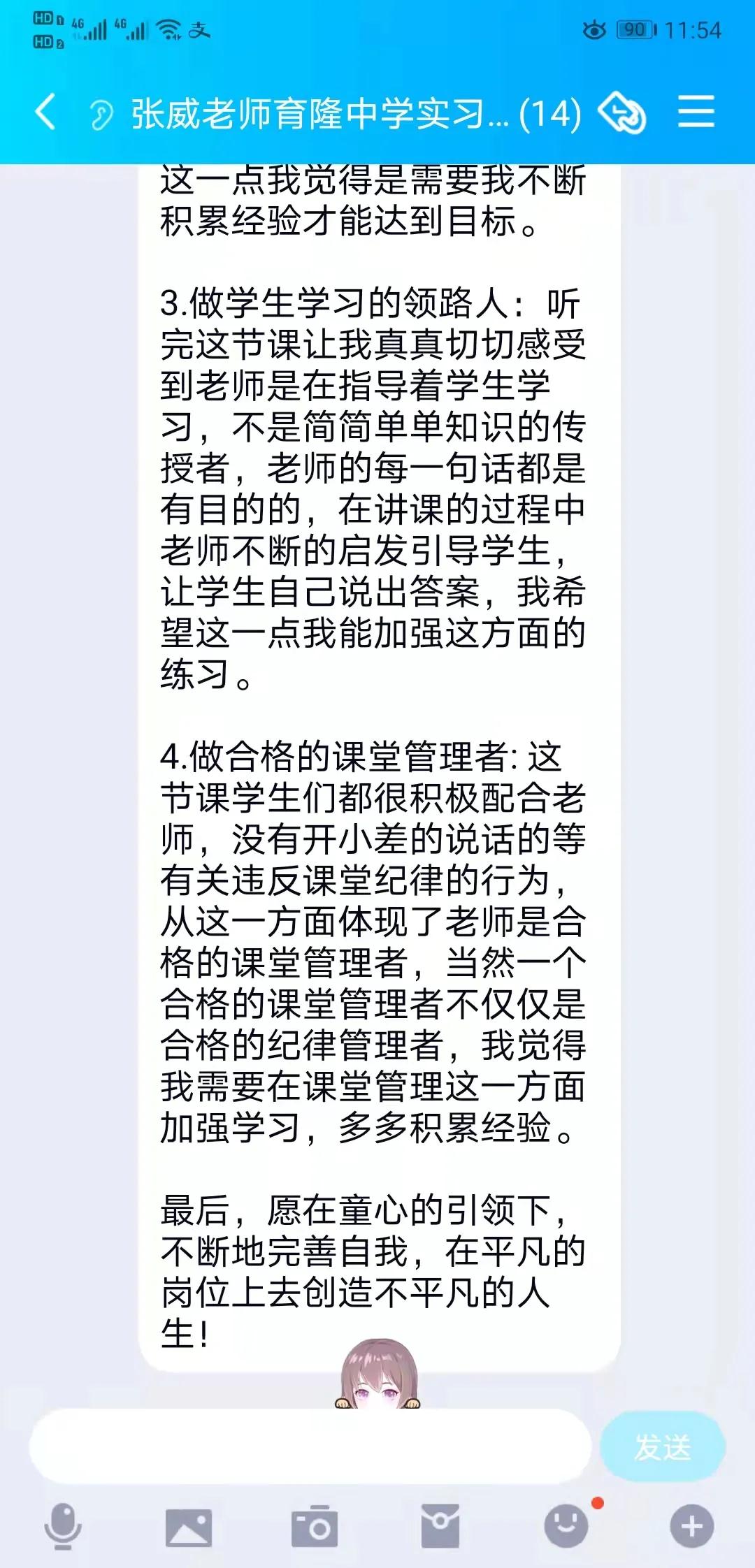Open the group chat settings menu
This screenshot has width=755, height=1568.
pos(696,112)
